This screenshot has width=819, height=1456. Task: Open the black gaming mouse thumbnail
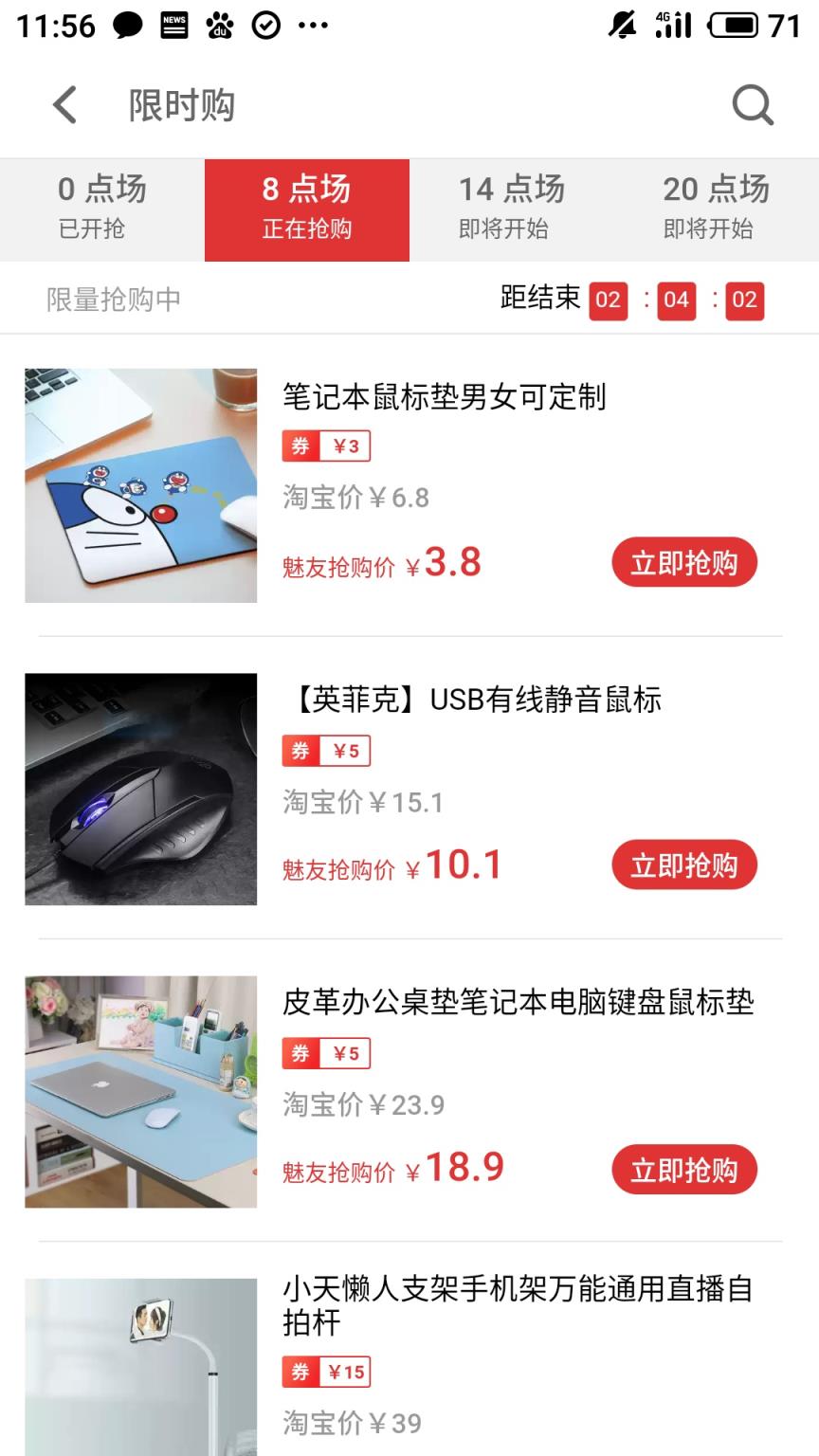coord(139,788)
